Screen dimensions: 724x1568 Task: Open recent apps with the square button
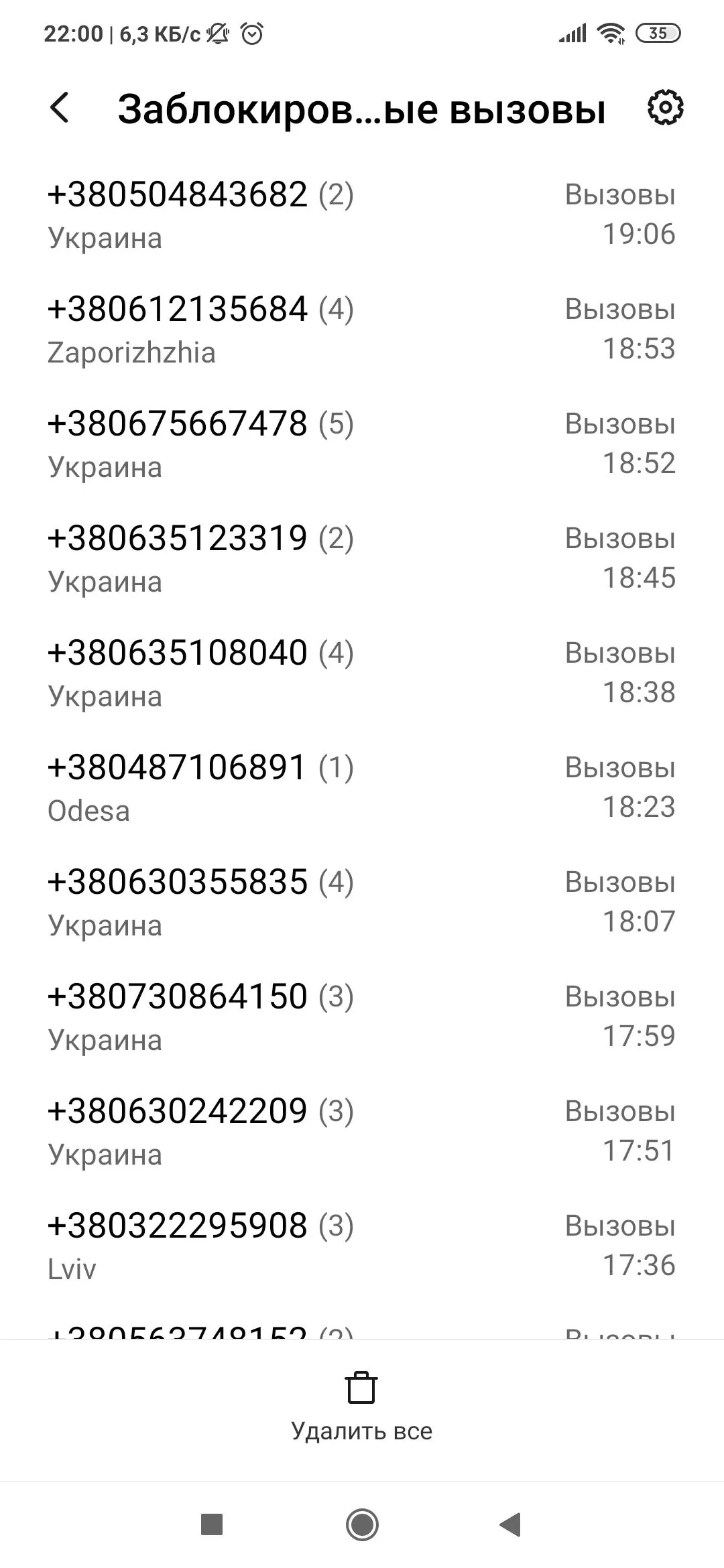tap(212, 1525)
